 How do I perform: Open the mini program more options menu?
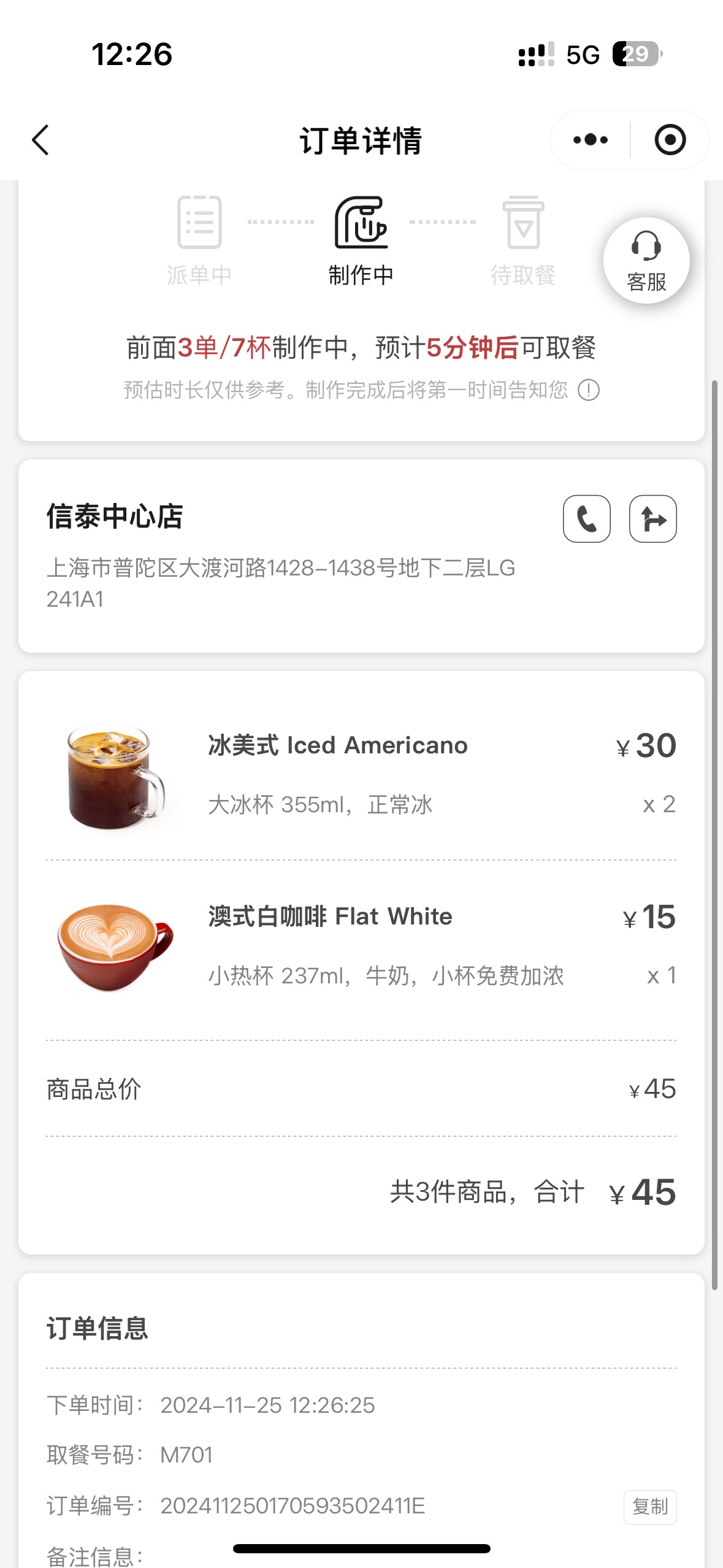pos(591,140)
